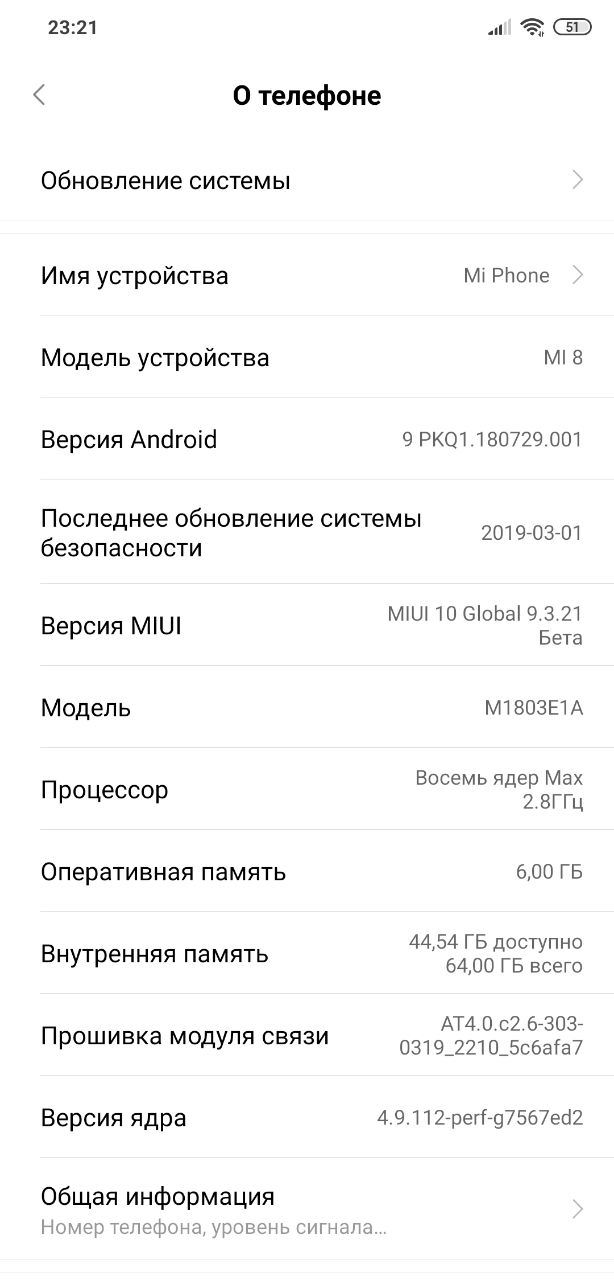Open Имя устройства setting
The width and height of the screenshot is (614, 1280).
click(307, 275)
